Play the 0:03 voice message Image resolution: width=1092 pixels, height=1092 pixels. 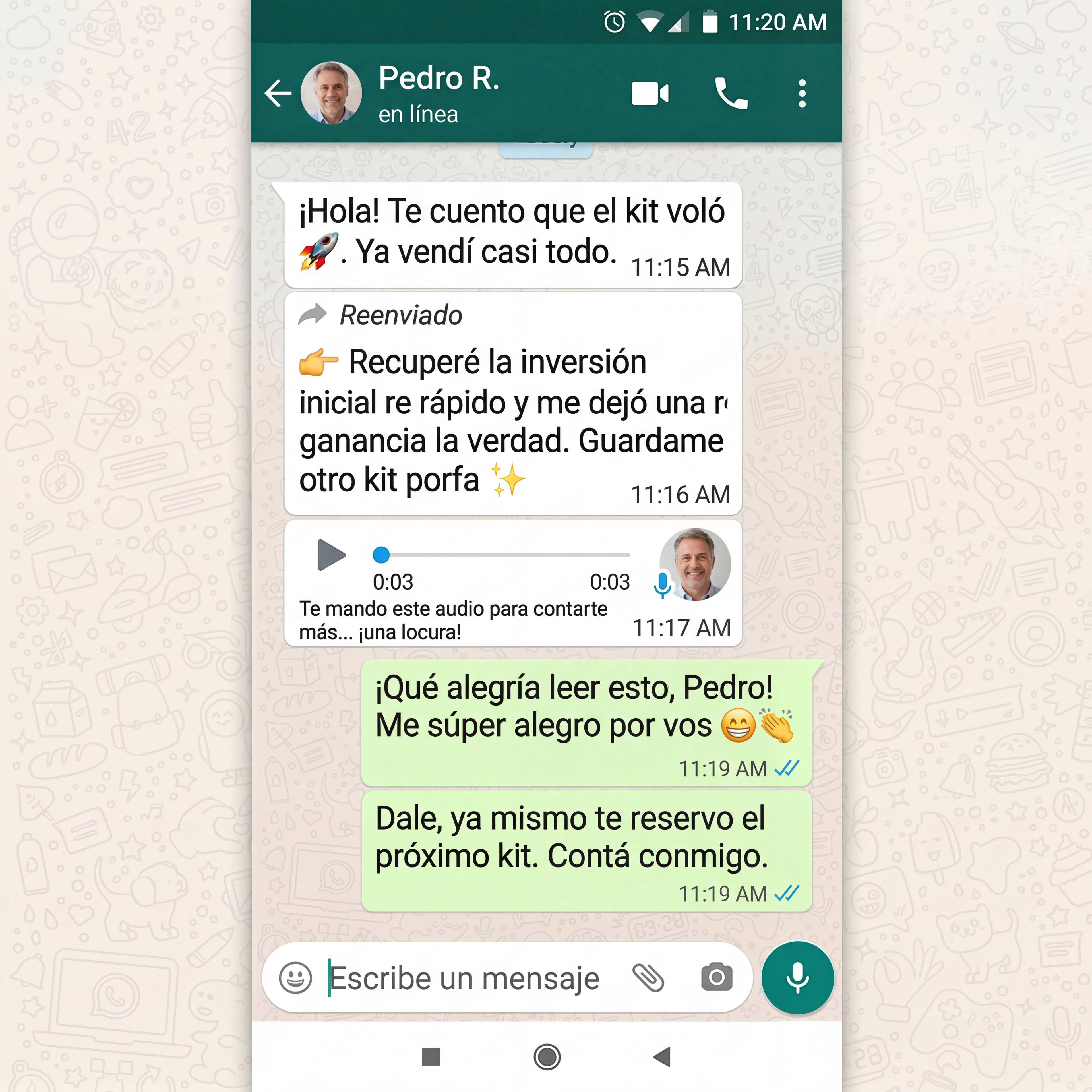[x=332, y=555]
